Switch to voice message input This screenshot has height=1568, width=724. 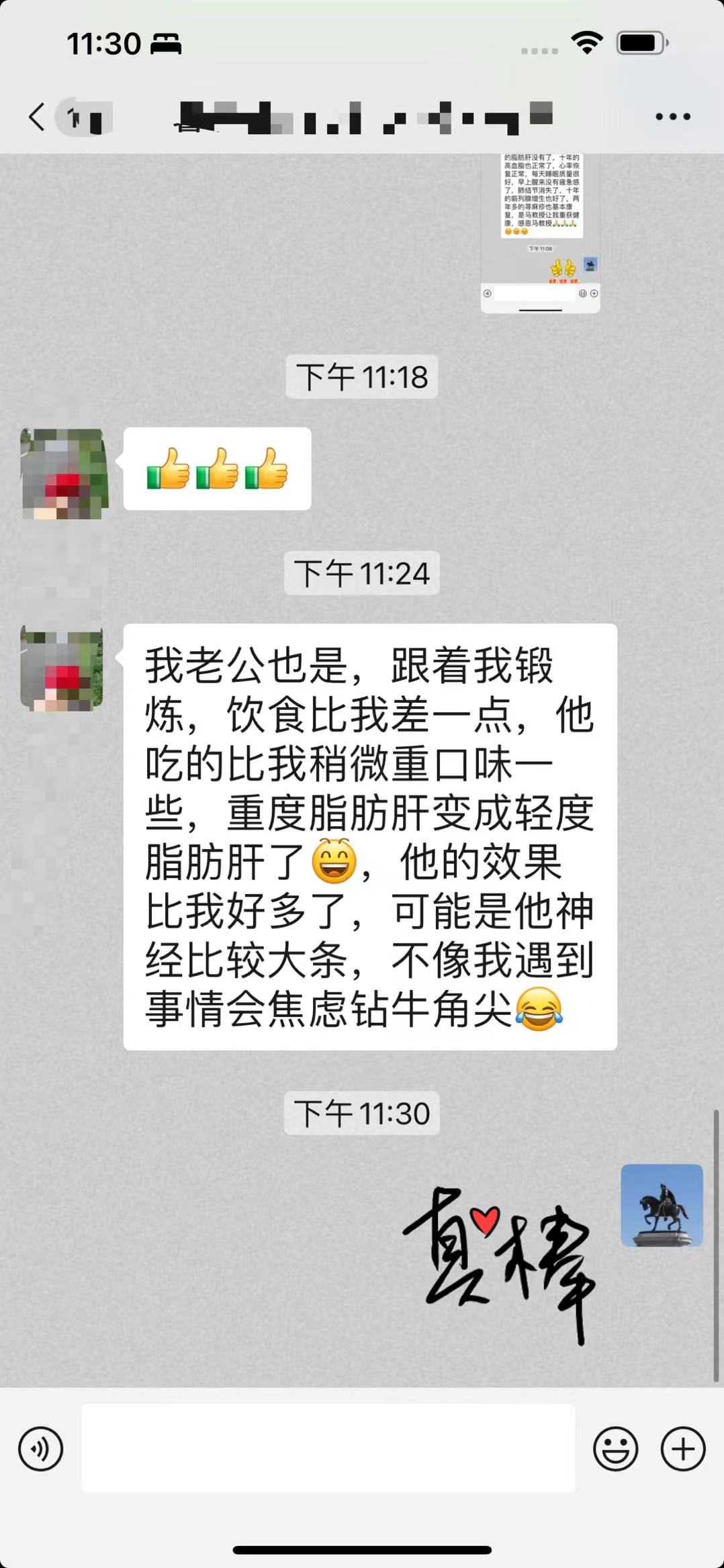(41, 1449)
